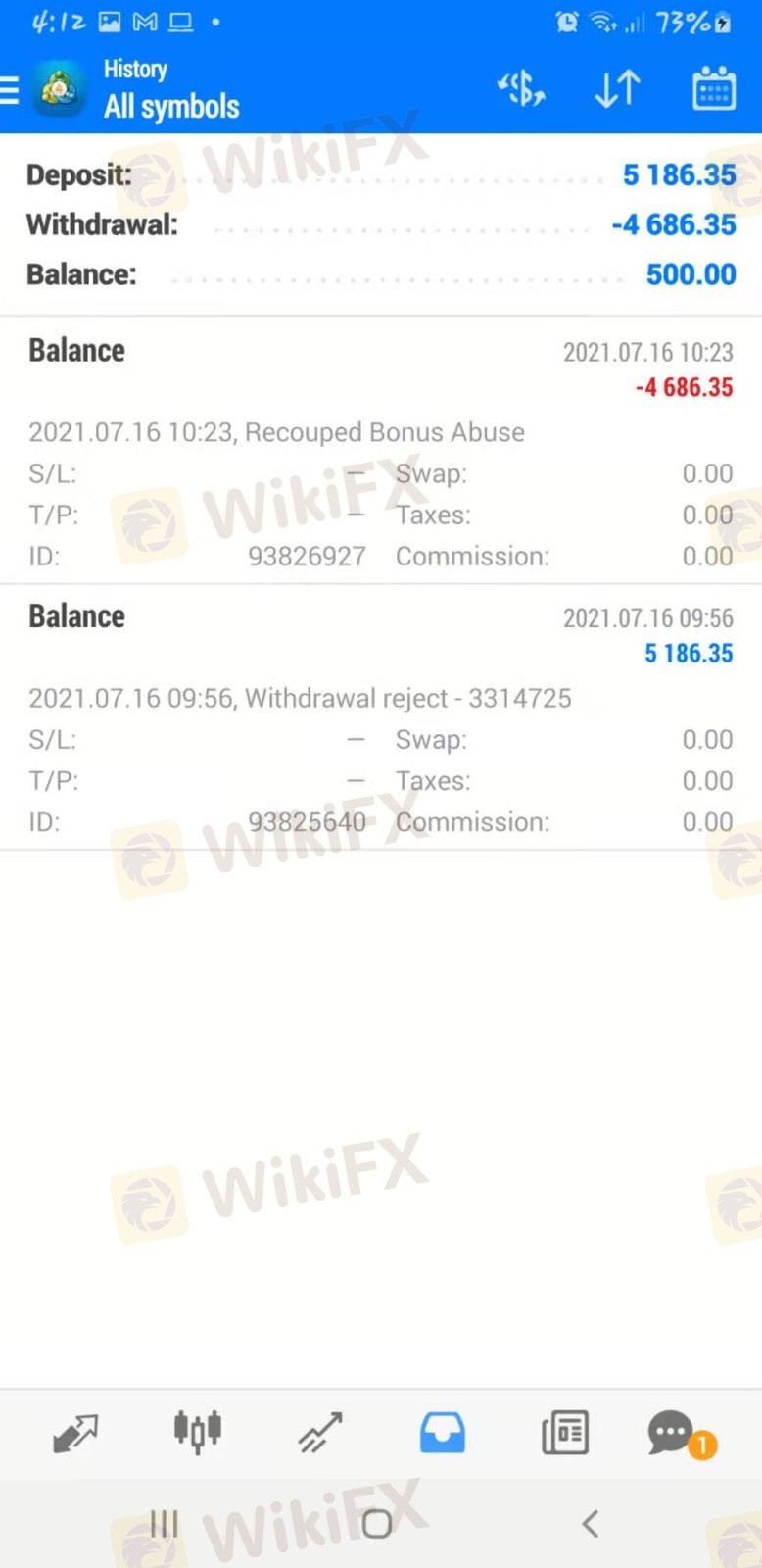The height and width of the screenshot is (1568, 762).
Task: Tap the currency symbol filter icon
Action: [x=521, y=89]
